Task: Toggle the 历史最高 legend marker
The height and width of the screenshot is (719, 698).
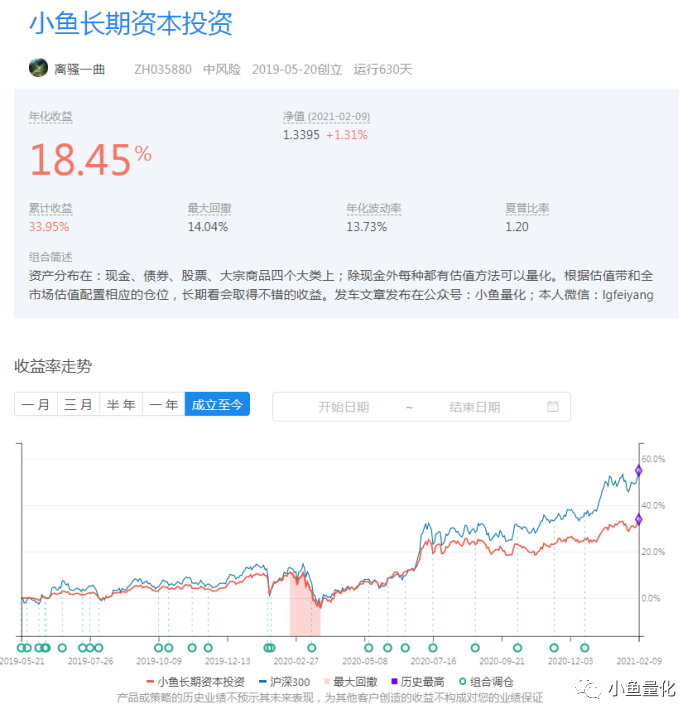Action: coord(417,682)
